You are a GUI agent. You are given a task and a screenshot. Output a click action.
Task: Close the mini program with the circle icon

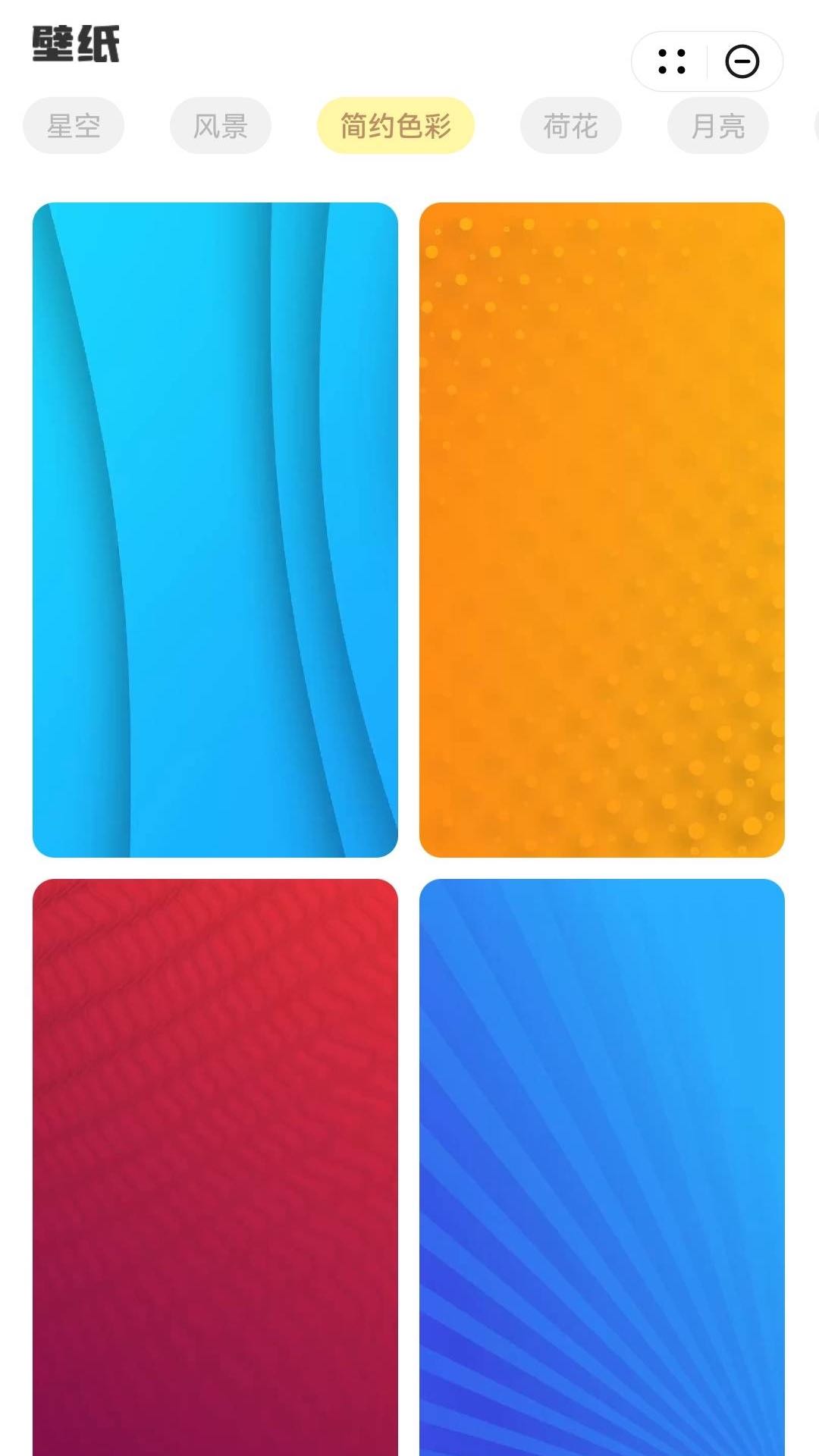pyautogui.click(x=742, y=61)
